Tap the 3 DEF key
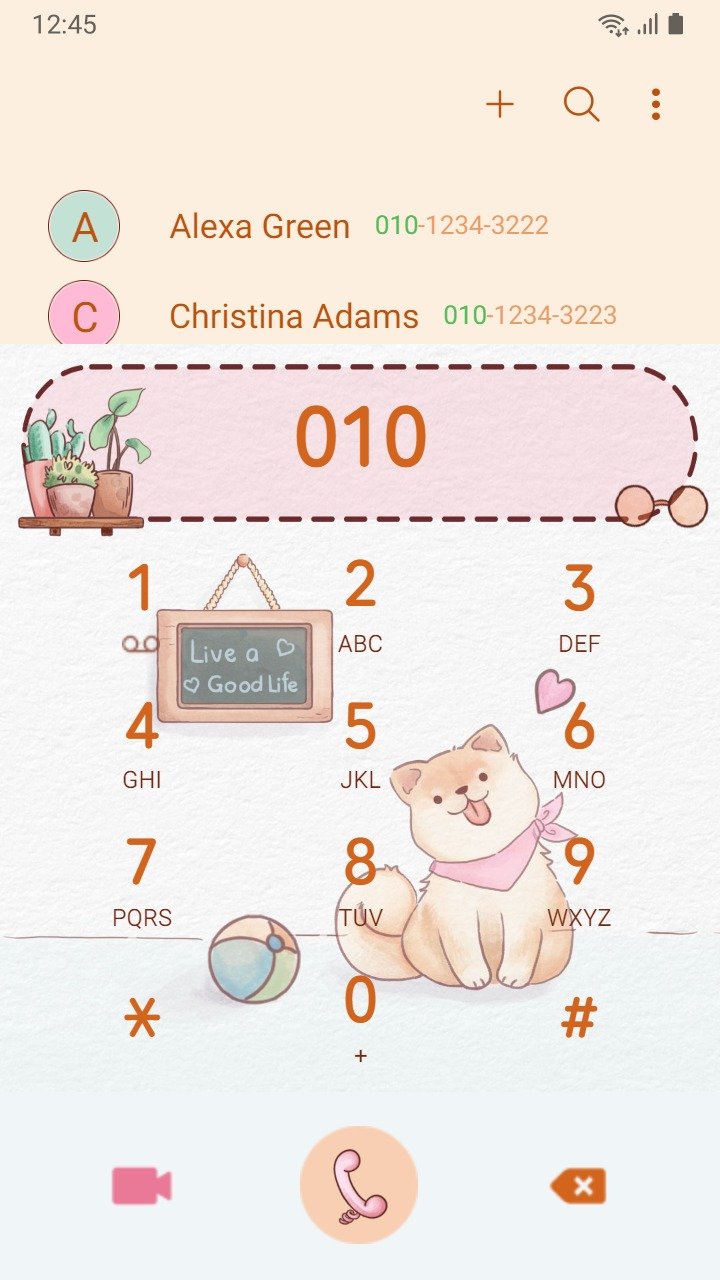The height and width of the screenshot is (1280, 720). (x=579, y=606)
